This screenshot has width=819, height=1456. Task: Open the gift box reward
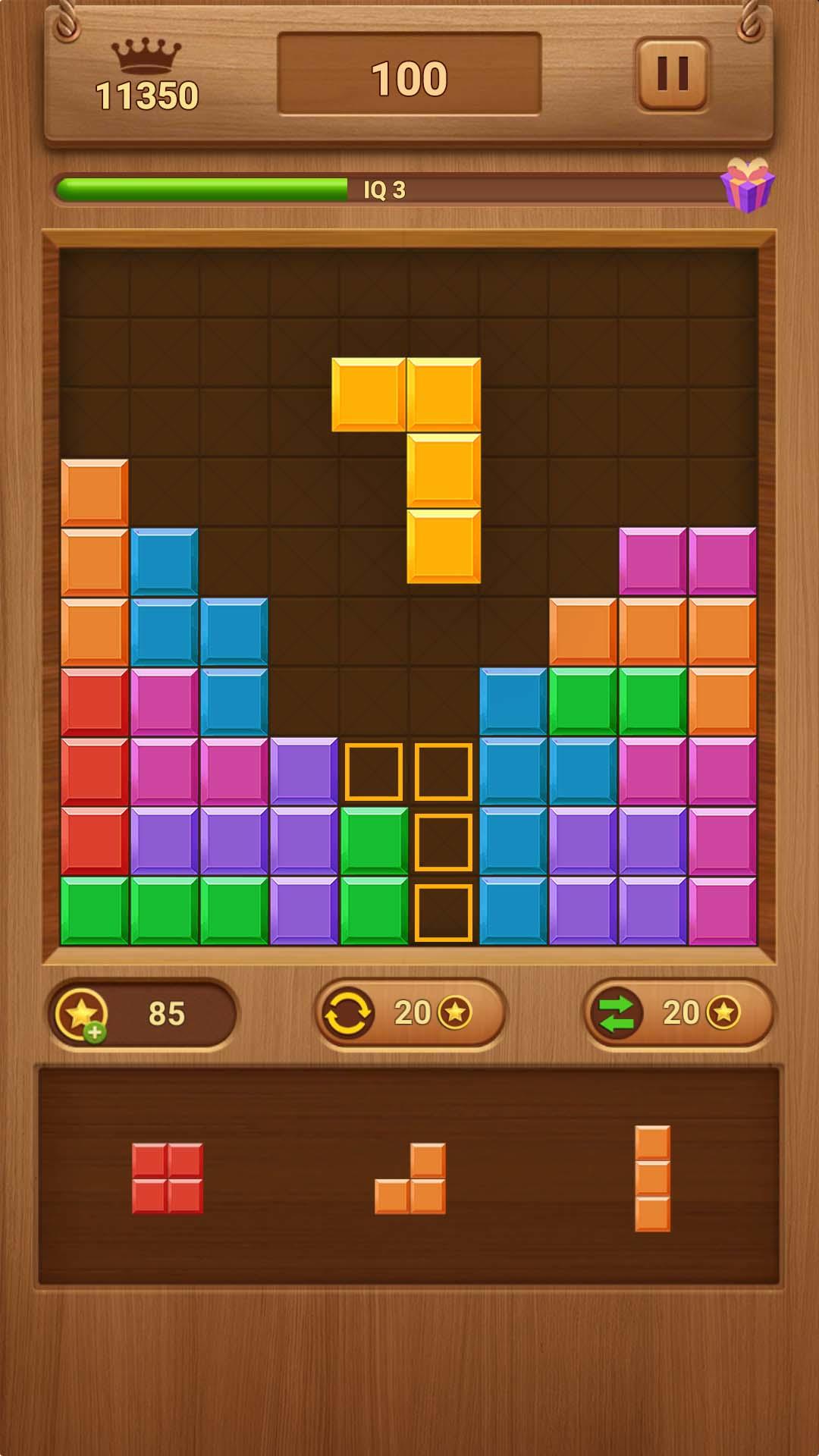point(747,186)
